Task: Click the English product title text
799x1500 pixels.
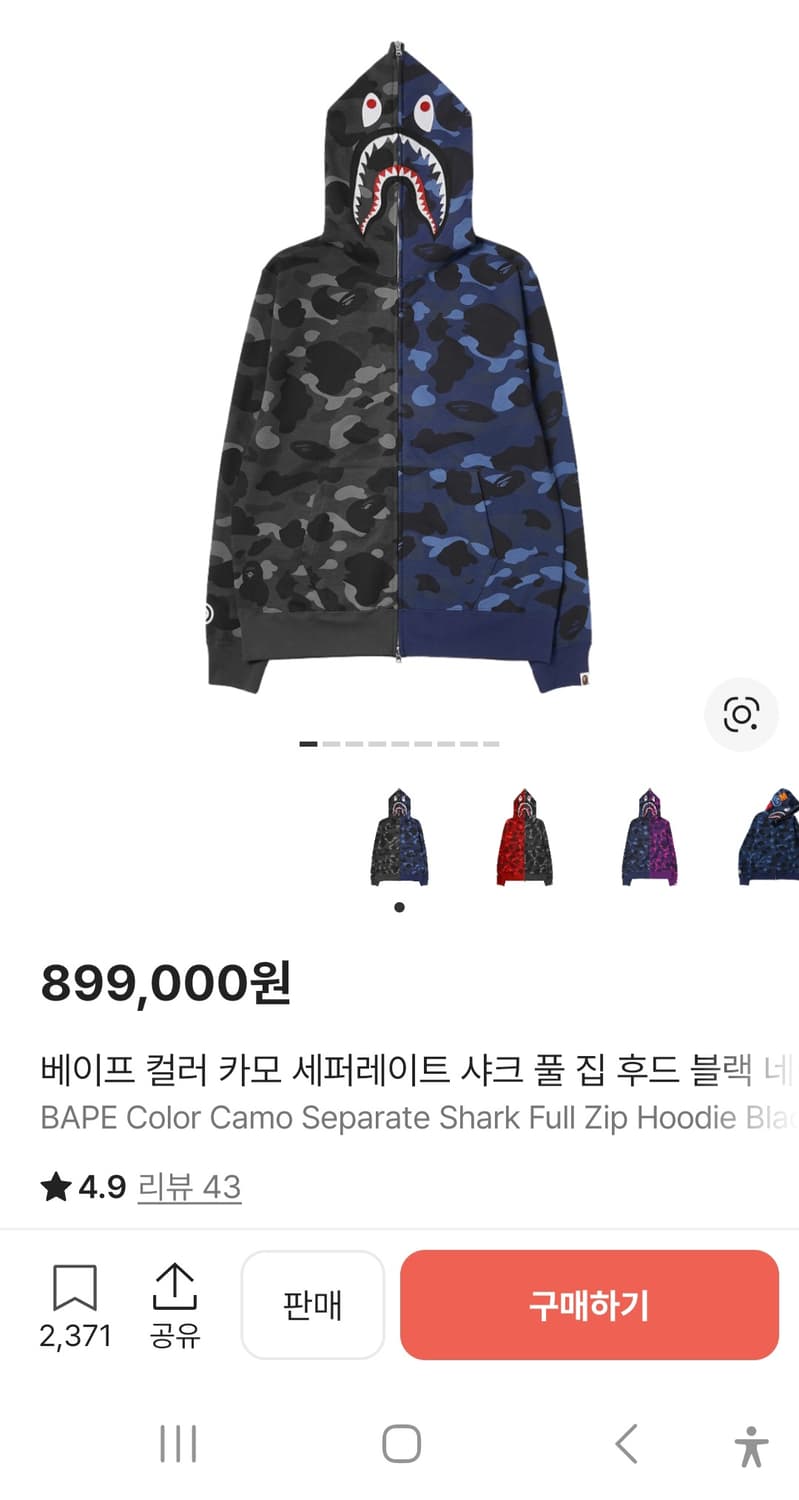Action: [x=400, y=1118]
